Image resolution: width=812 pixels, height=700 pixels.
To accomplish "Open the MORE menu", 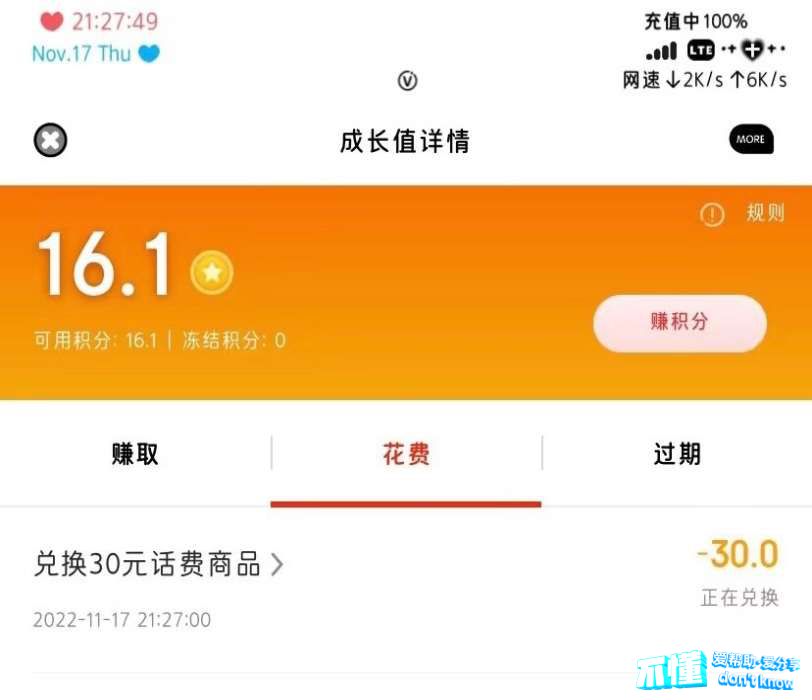I will tap(750, 140).
